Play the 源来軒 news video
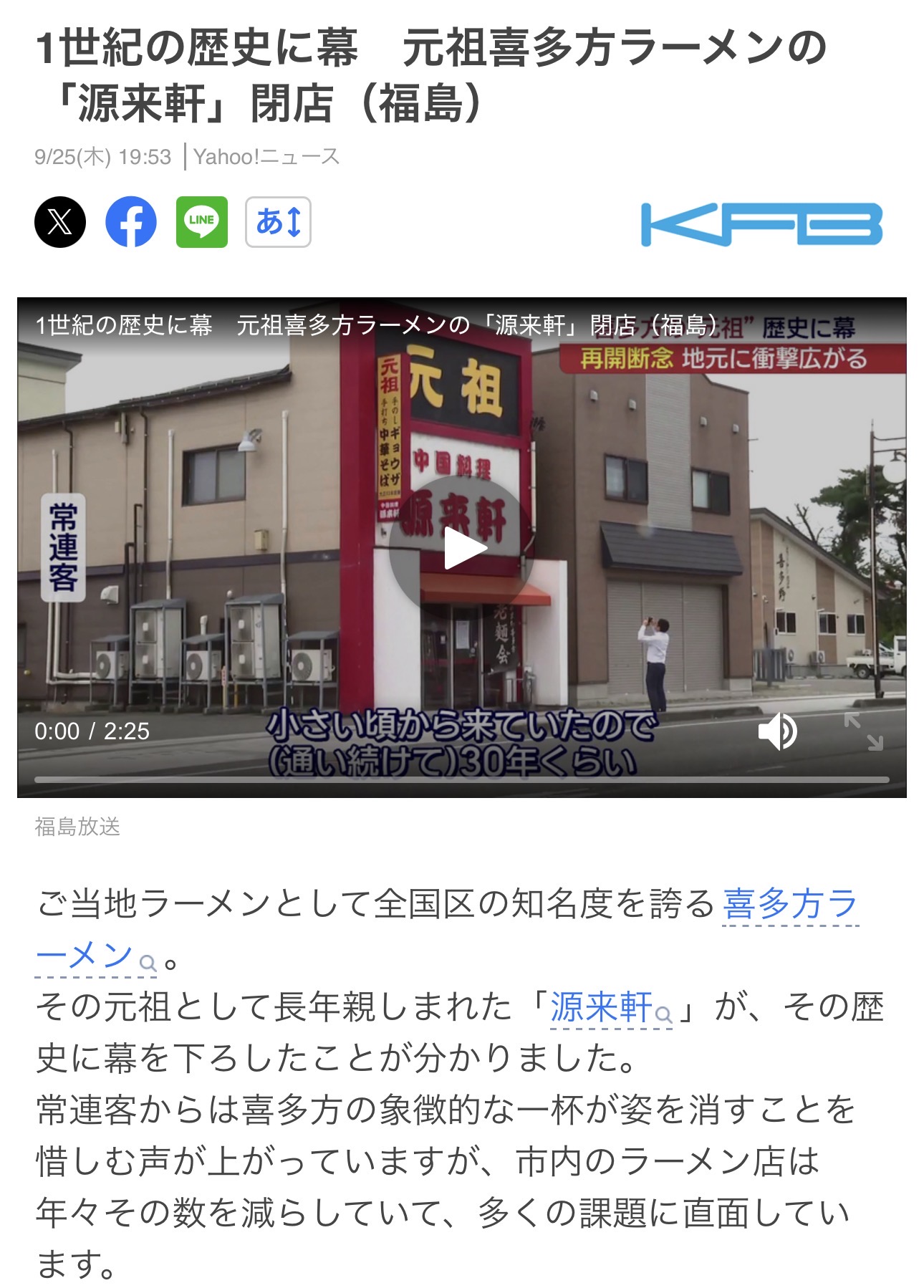Viewport: 924px width, 1288px height. 462,549
